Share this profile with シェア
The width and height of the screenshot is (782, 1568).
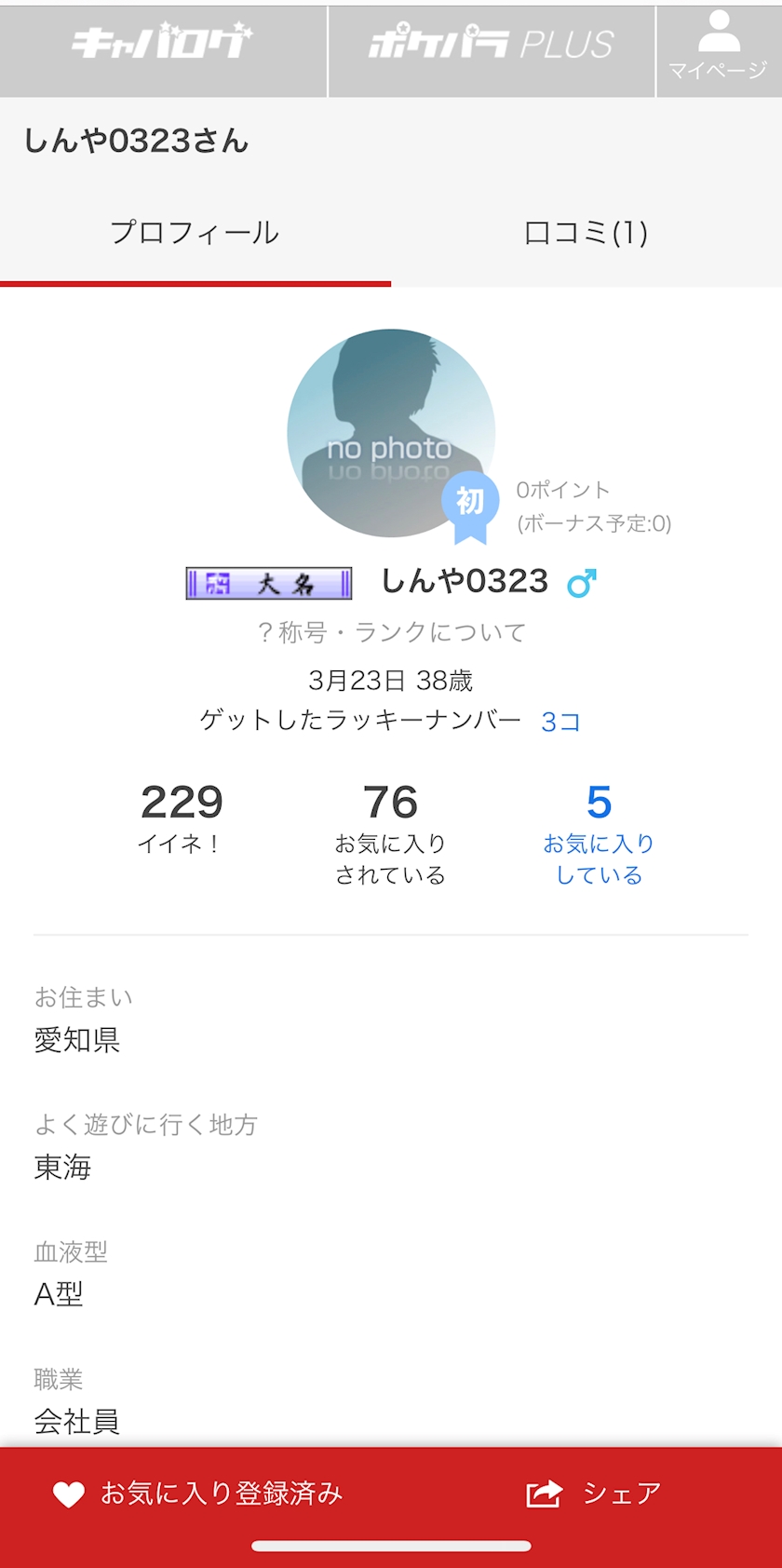pyautogui.click(x=594, y=1494)
